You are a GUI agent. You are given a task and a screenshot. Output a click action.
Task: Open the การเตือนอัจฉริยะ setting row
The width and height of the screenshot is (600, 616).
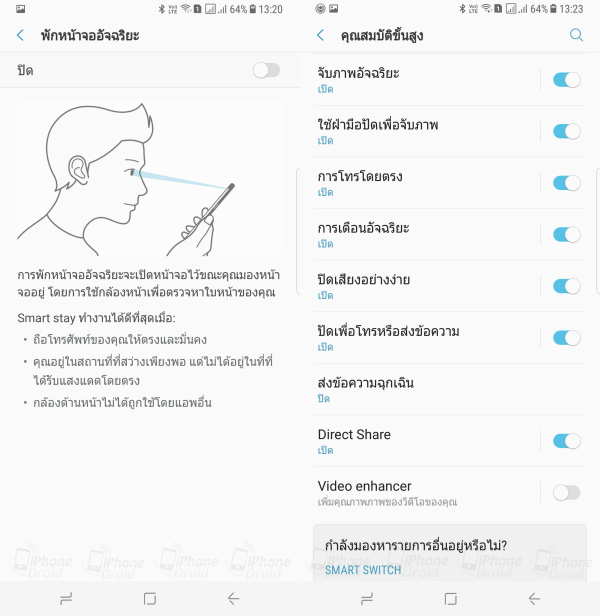click(x=420, y=234)
